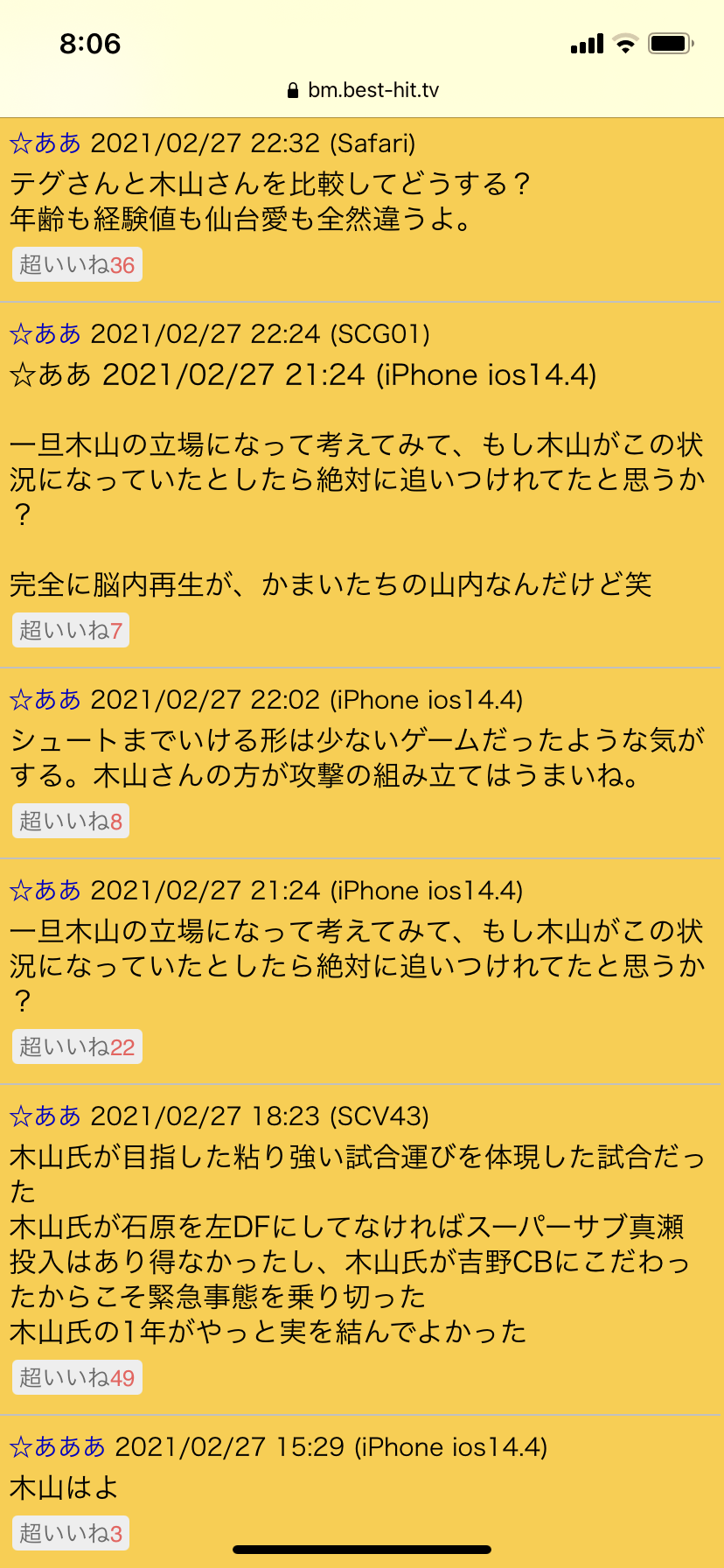Open ☆ああ username on 22:32 Safari comment
The height and width of the screenshot is (1568, 724).
point(45,143)
